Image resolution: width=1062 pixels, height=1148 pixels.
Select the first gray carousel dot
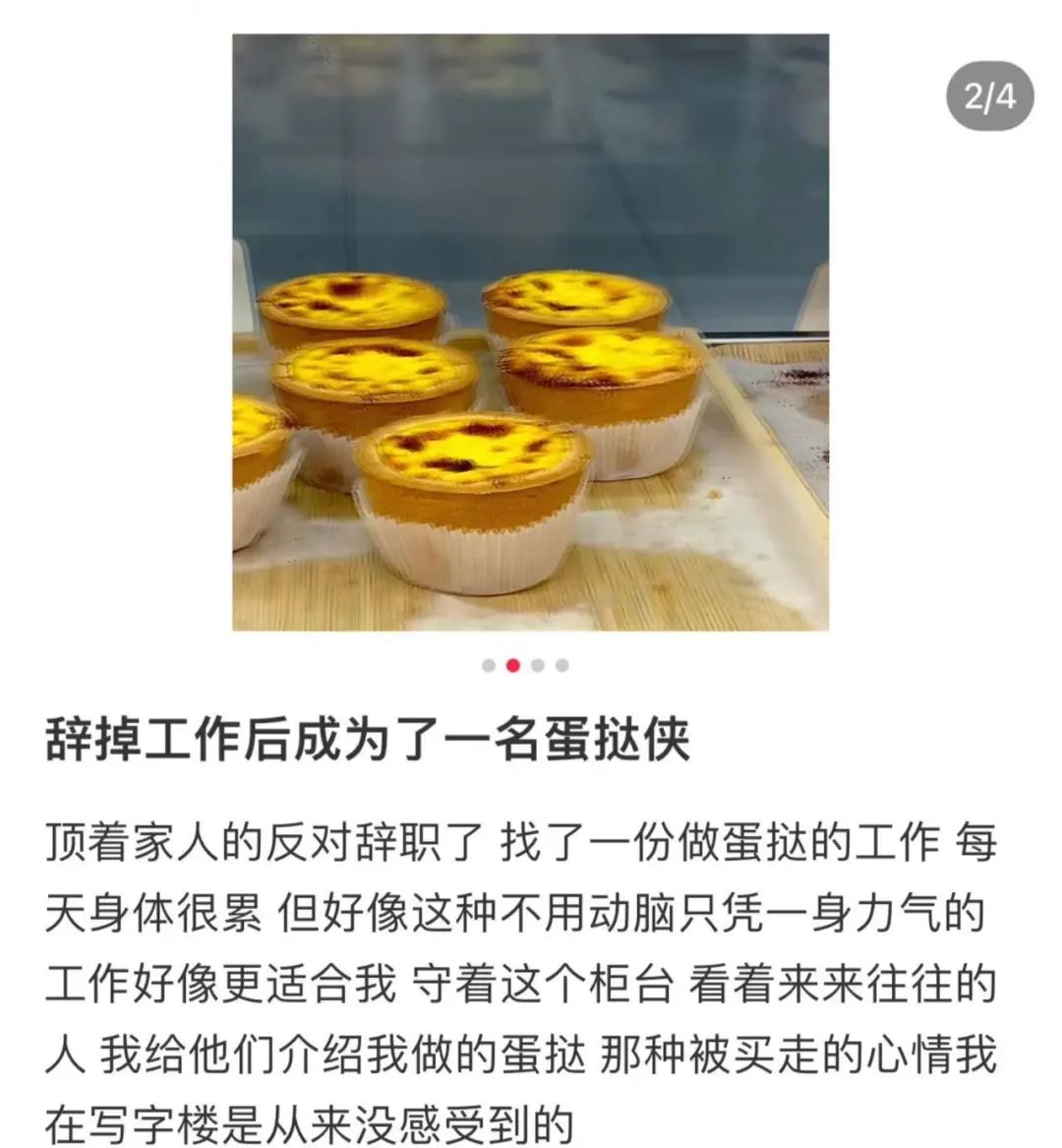[487, 665]
